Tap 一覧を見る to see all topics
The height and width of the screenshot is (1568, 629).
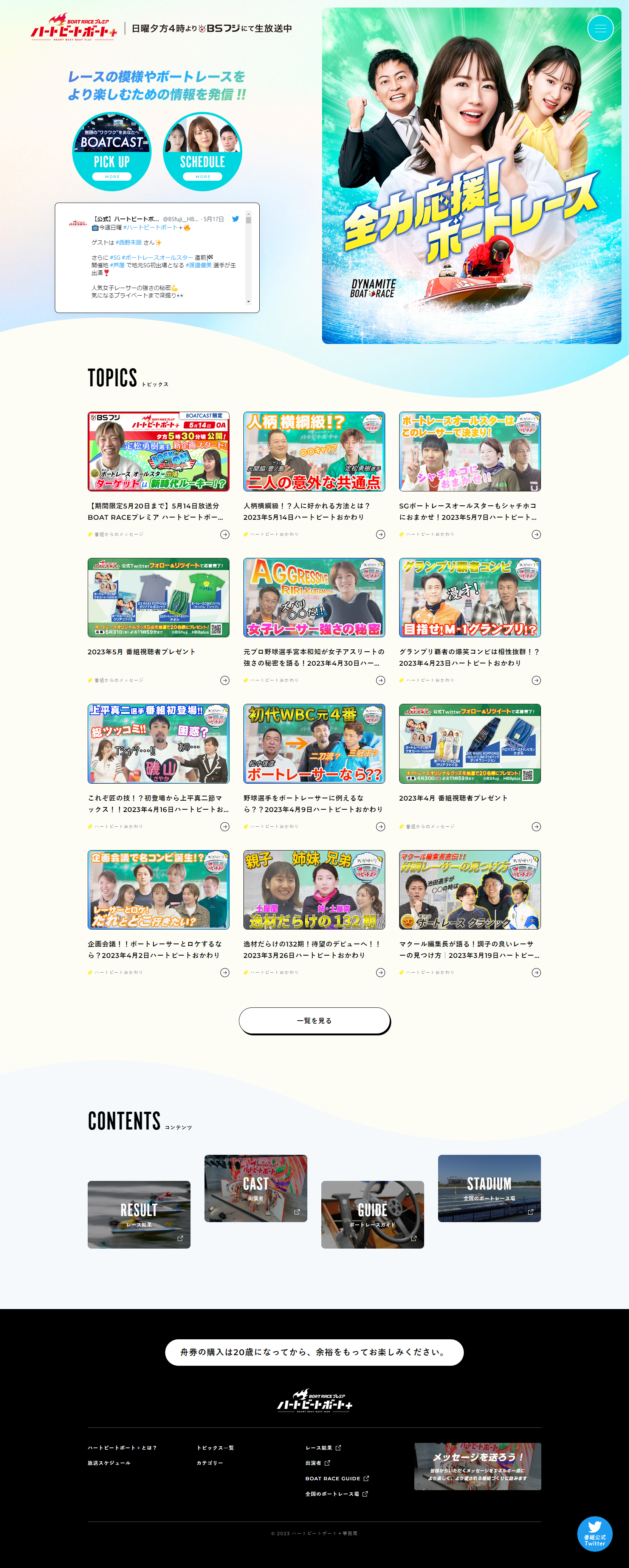314,1021
